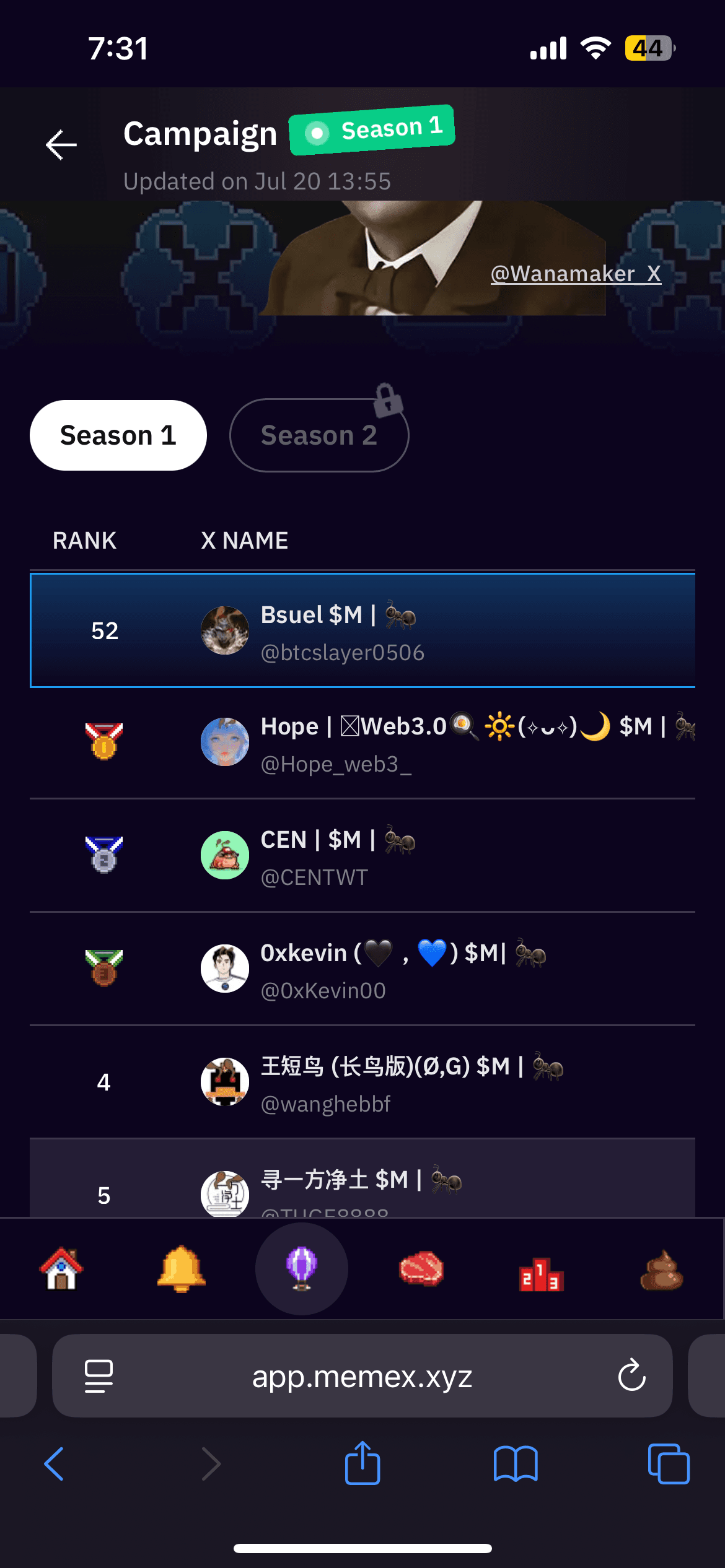The image size is (725, 1568).
Task: Show all open Safari tabs
Action: click(x=668, y=1464)
